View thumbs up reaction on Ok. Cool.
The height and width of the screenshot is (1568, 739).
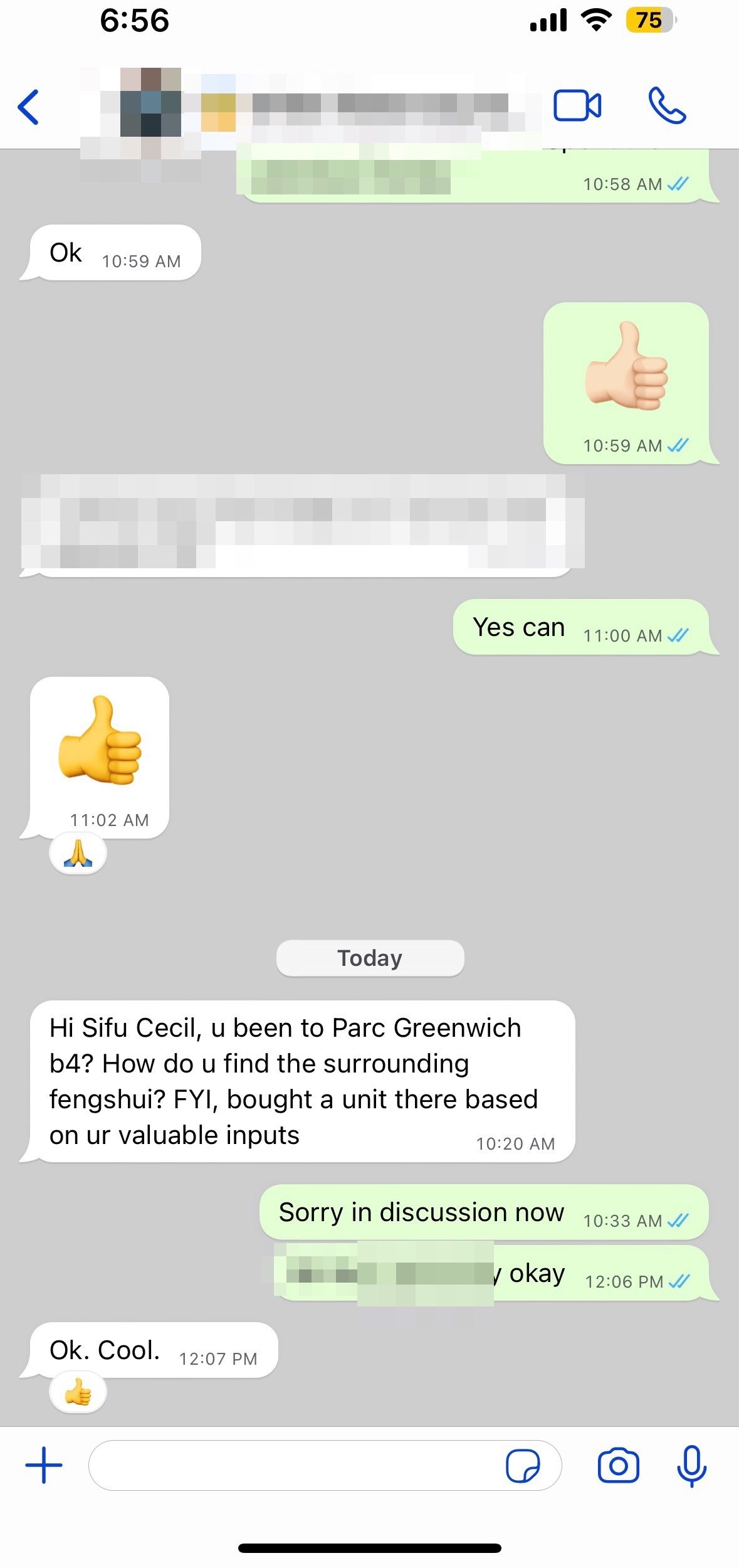(x=78, y=1393)
